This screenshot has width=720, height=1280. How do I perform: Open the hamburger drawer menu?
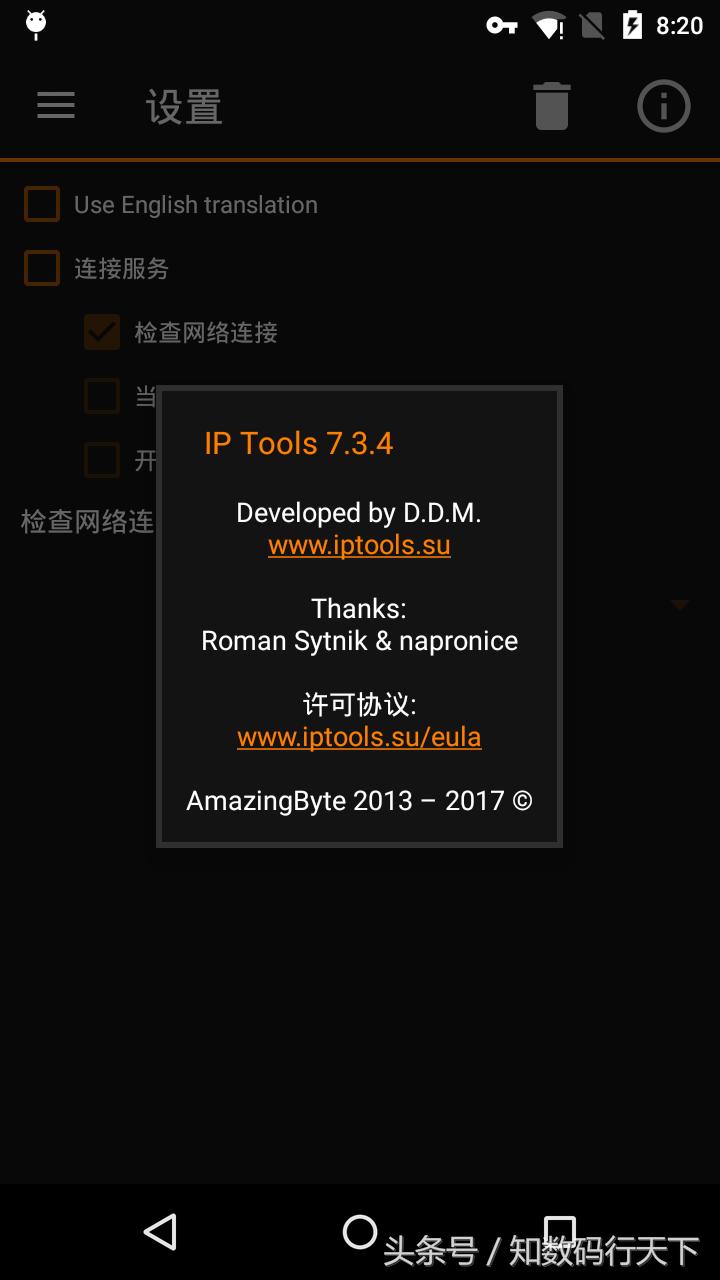(56, 105)
